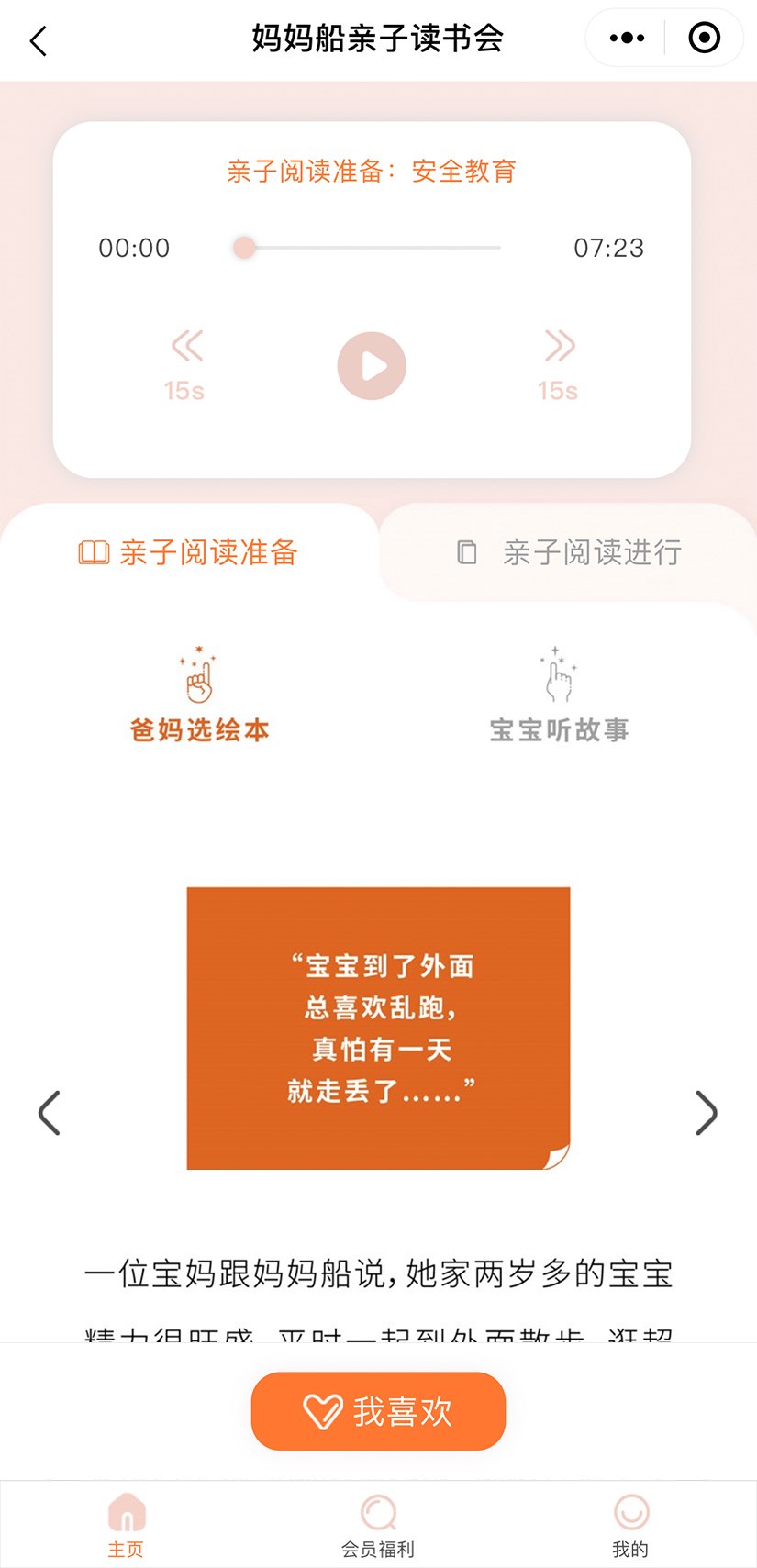
Task: Open the 会员福利 tab
Action: click(x=378, y=1525)
